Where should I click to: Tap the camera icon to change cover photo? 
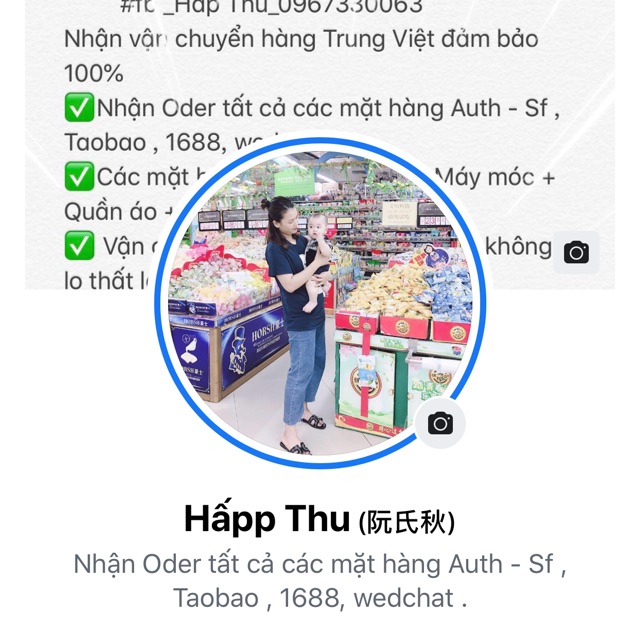click(576, 252)
